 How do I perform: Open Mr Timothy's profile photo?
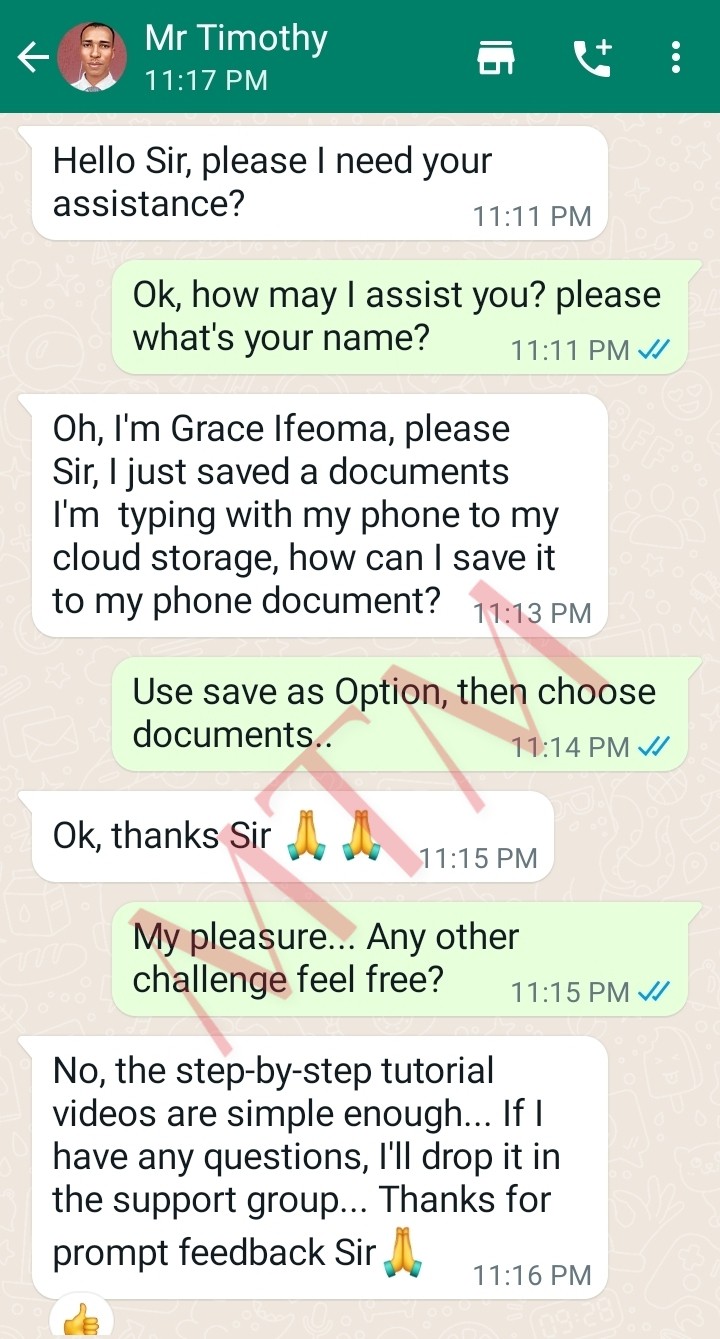pos(93,57)
